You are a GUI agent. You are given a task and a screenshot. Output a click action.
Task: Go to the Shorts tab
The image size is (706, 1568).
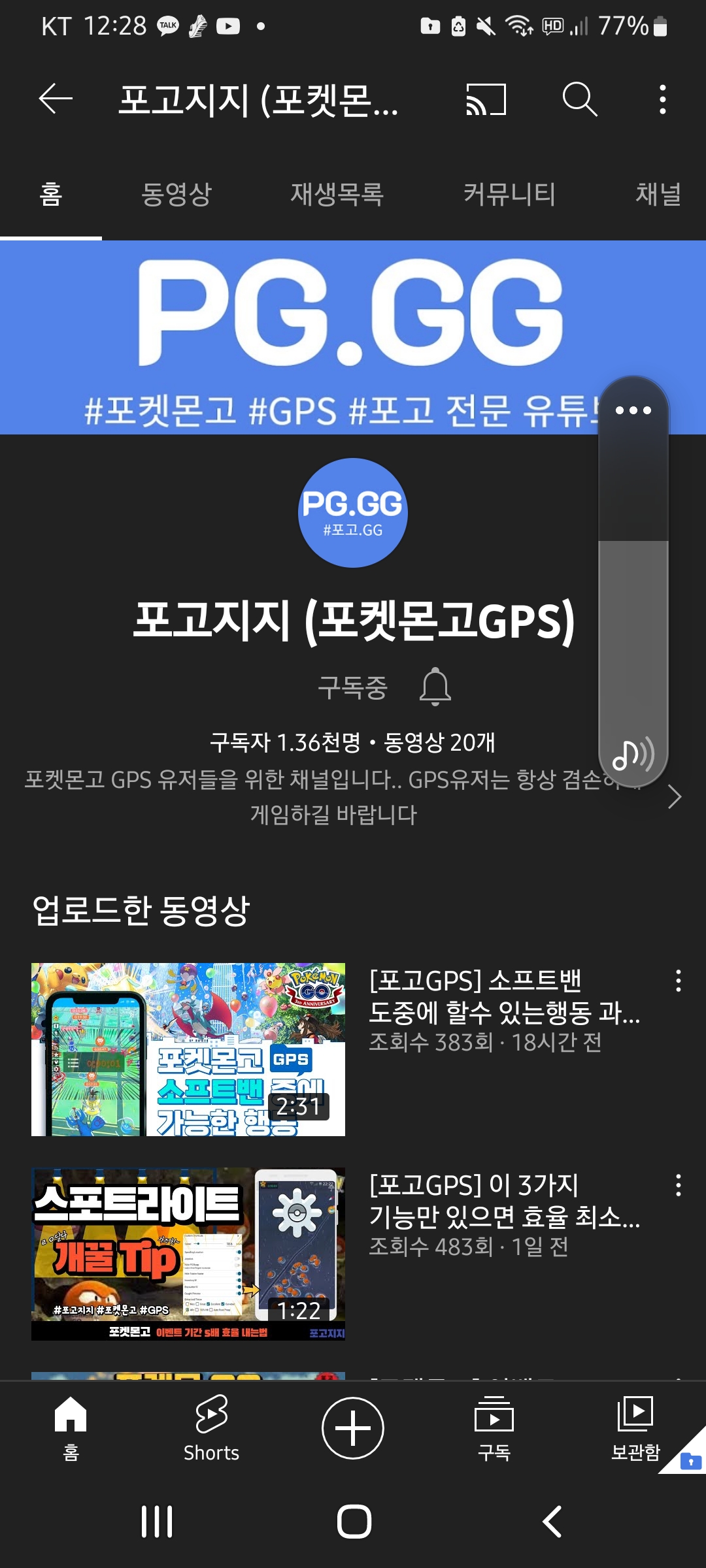pos(211,1428)
